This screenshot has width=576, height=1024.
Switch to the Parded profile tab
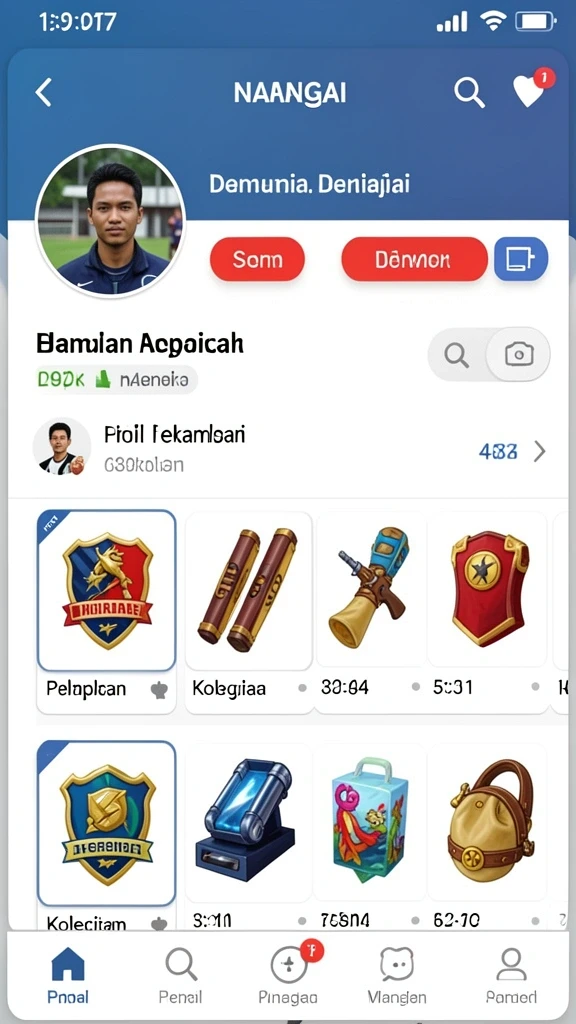coord(511,976)
